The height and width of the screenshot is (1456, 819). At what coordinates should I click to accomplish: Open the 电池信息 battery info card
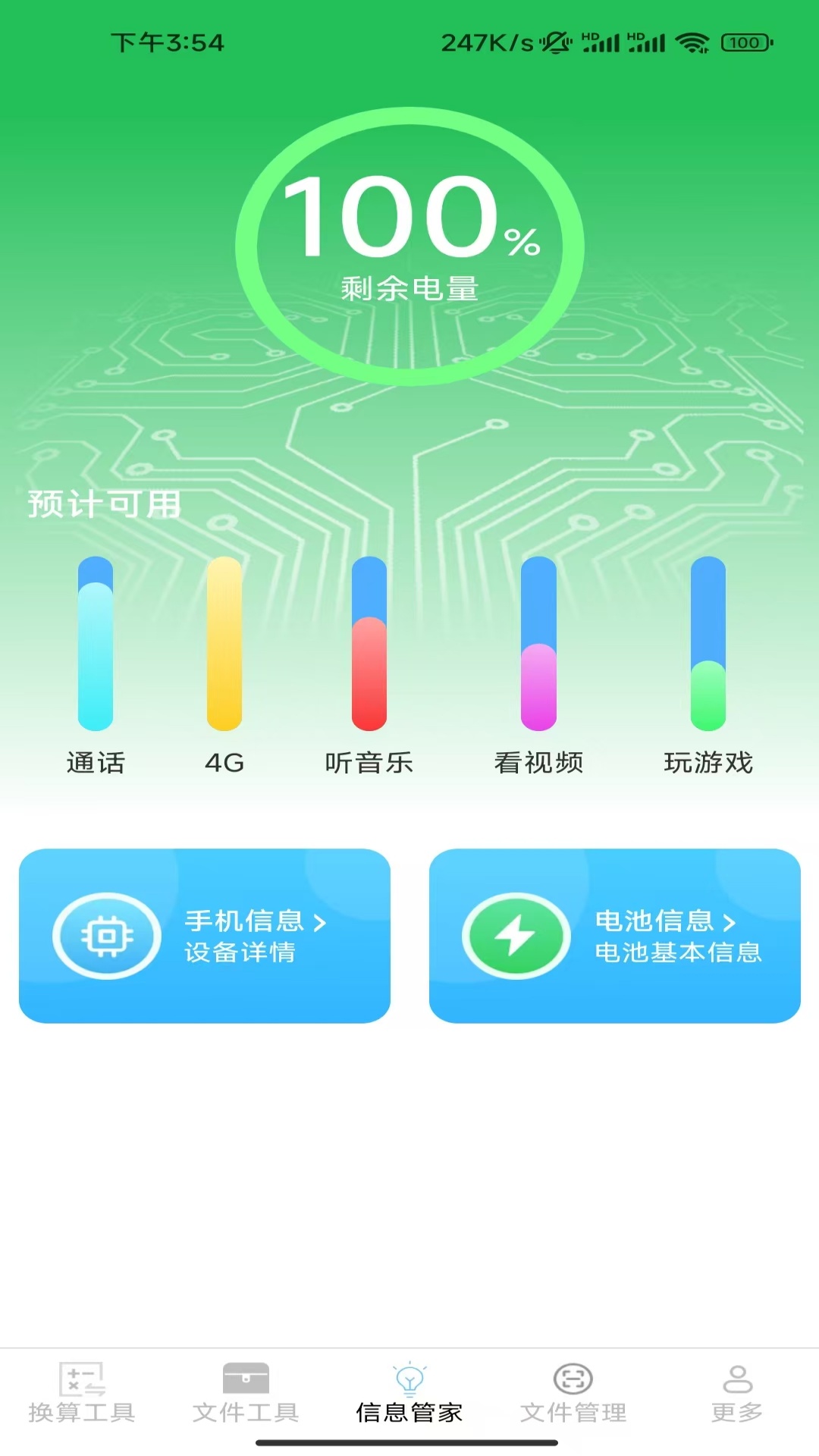(614, 936)
